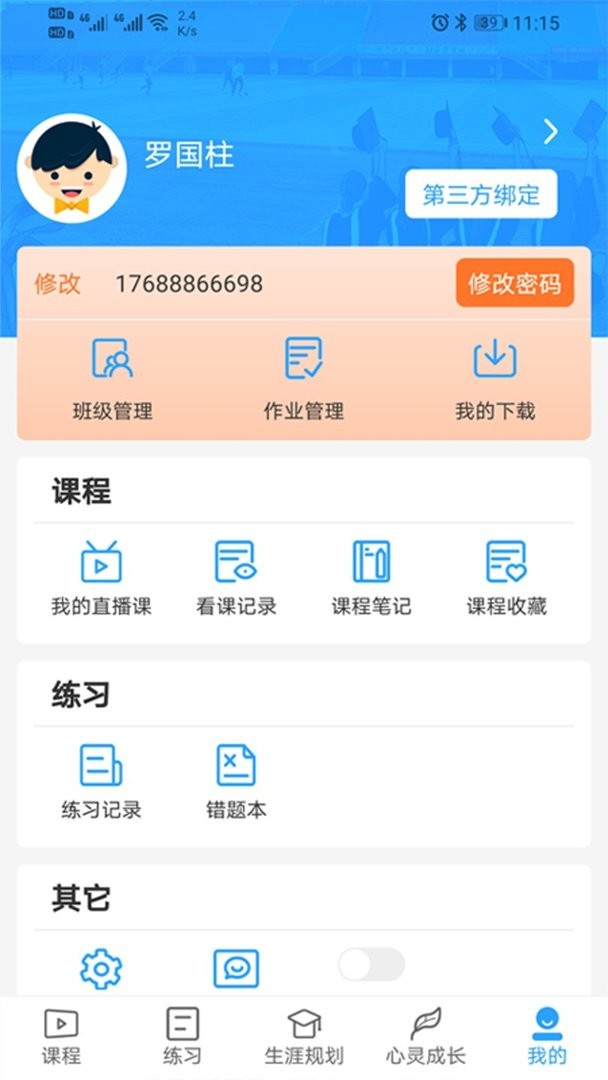Open 作业管理
The height and width of the screenshot is (1080, 608).
click(x=303, y=379)
